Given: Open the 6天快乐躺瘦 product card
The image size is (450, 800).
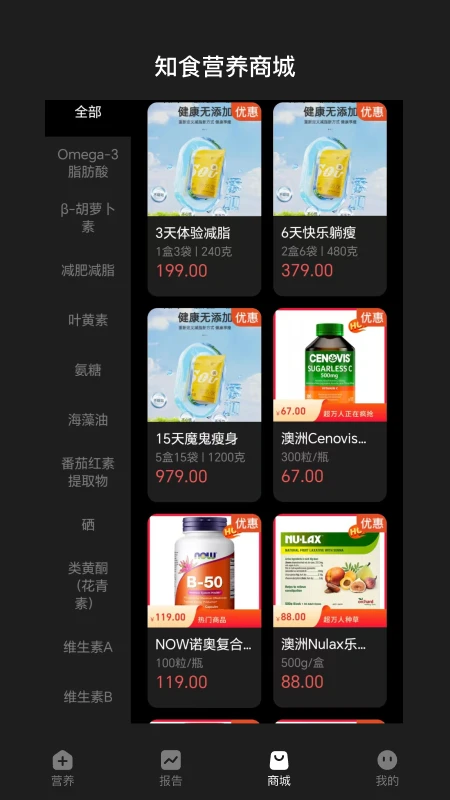Looking at the screenshot, I should [x=330, y=199].
